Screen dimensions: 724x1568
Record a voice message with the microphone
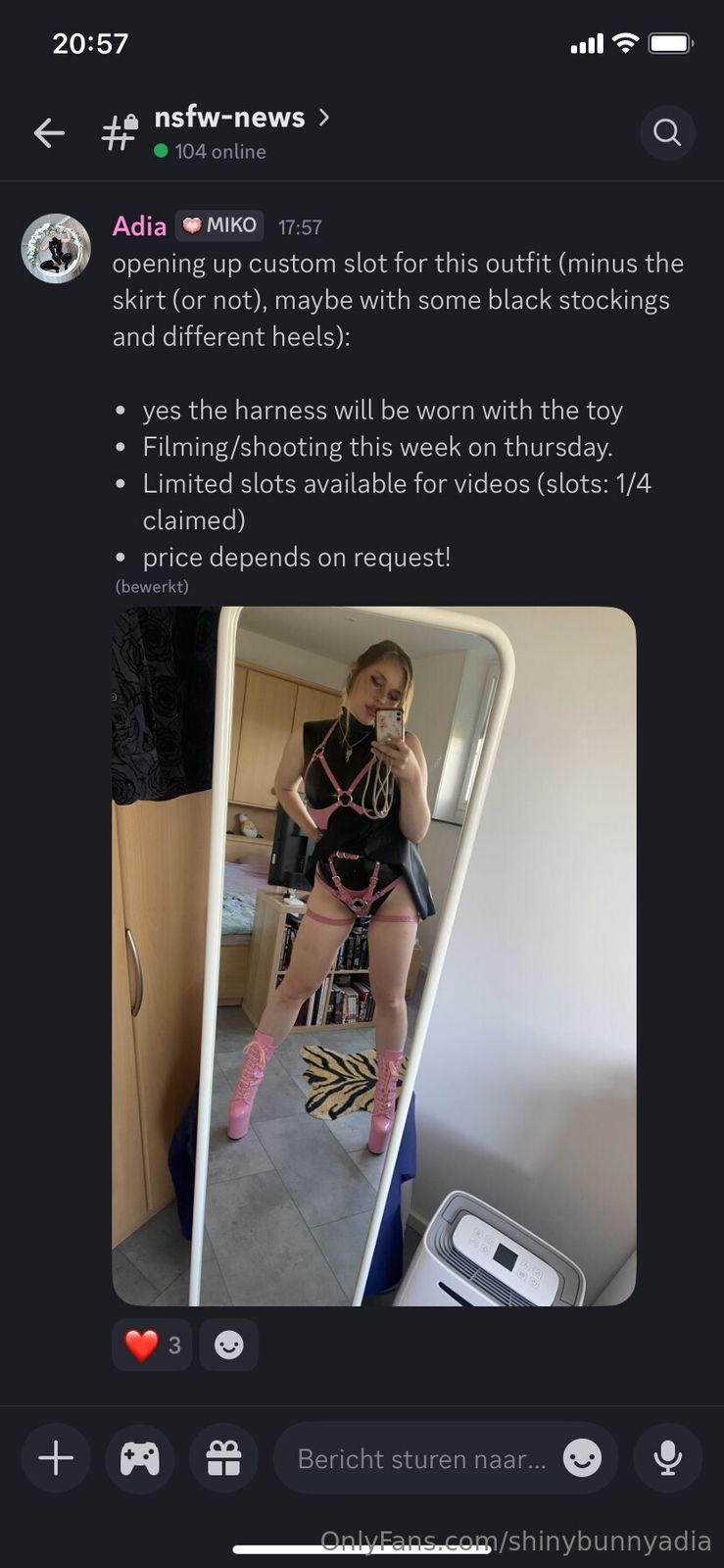[x=667, y=1459]
